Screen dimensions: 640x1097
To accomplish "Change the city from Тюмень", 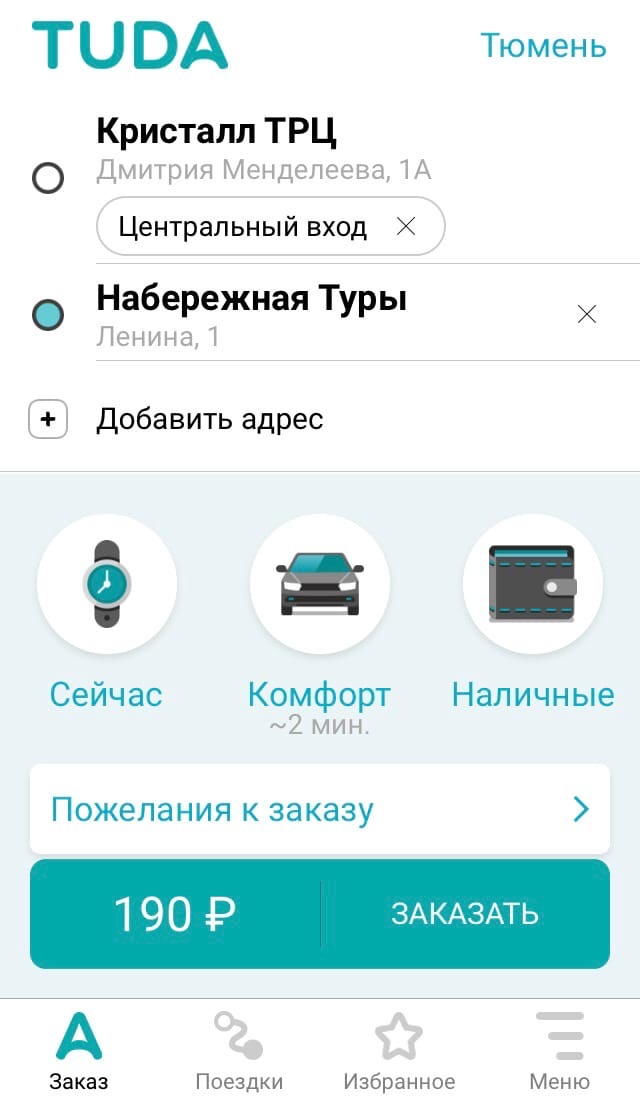I will coord(543,46).
